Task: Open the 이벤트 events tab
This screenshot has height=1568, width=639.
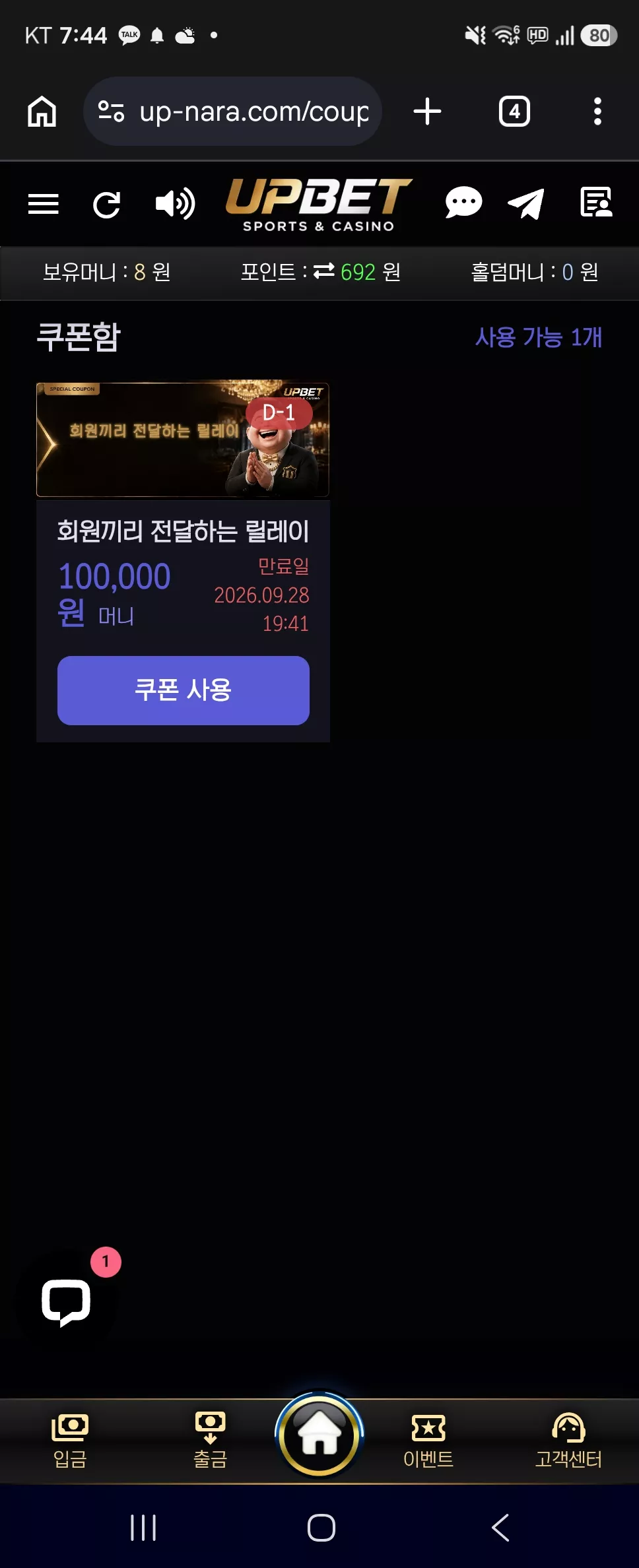Action: click(428, 1441)
